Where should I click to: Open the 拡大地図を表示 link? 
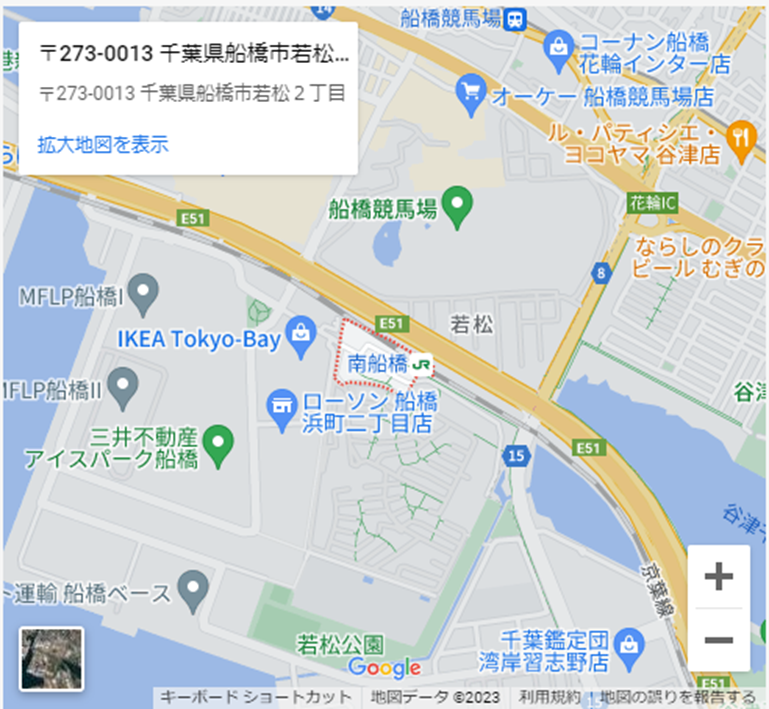103,145
